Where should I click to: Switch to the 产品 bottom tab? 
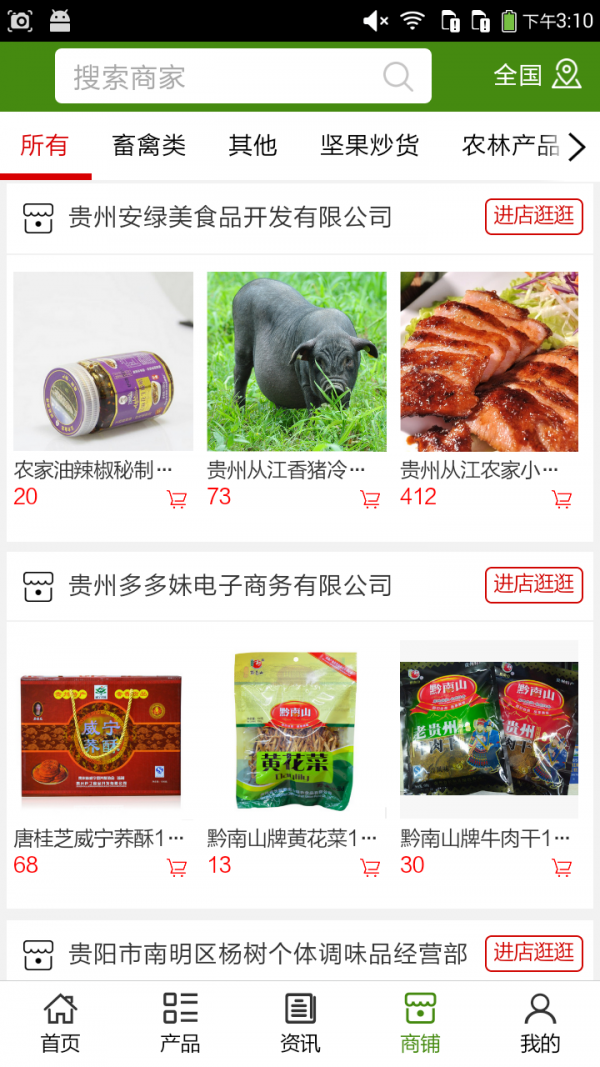click(180, 1023)
